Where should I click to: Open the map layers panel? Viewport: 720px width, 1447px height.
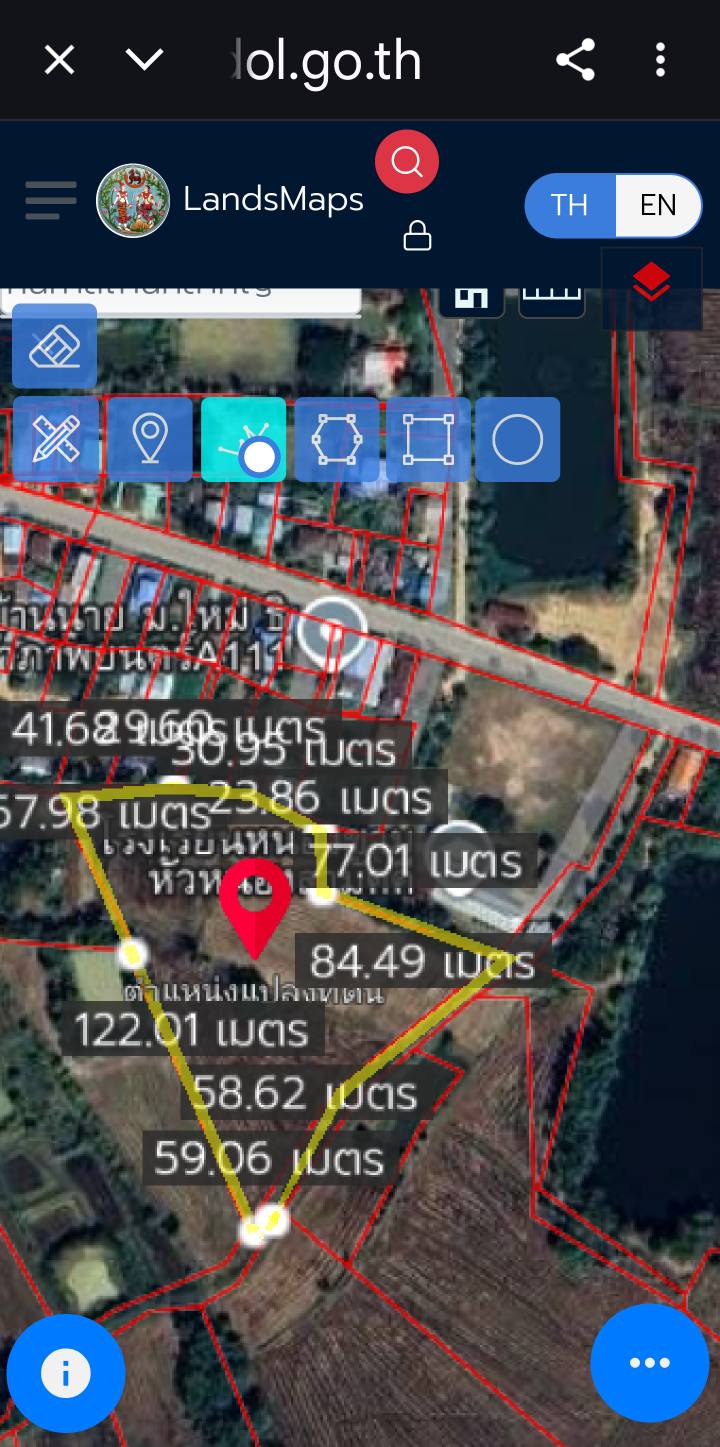[x=652, y=283]
